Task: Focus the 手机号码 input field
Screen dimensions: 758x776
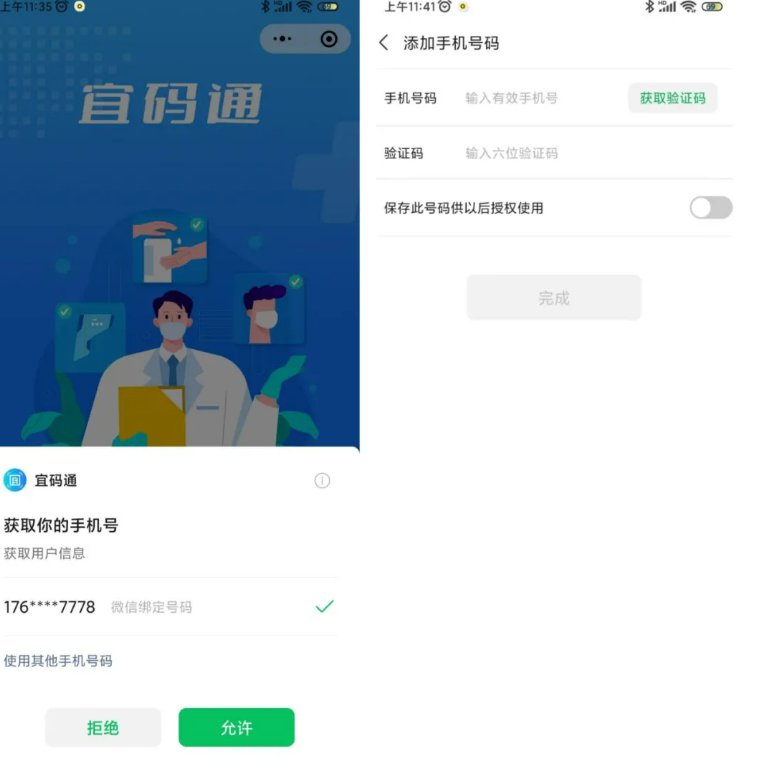Action: [x=540, y=98]
